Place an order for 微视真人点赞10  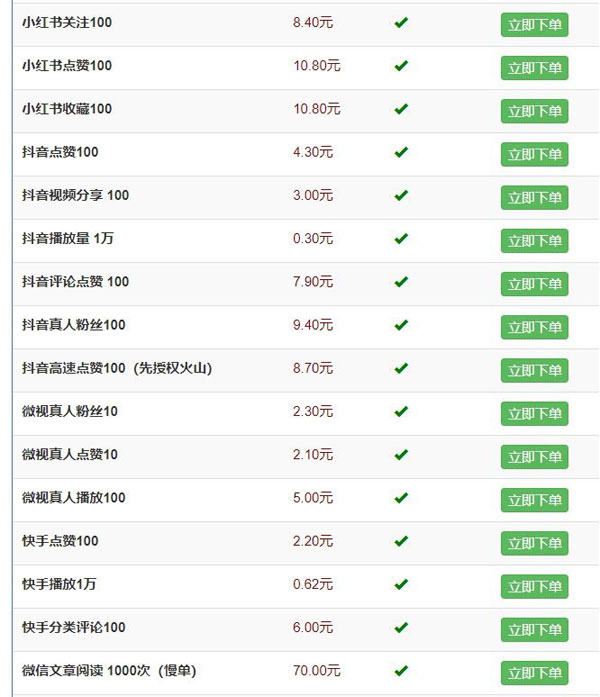534,457
